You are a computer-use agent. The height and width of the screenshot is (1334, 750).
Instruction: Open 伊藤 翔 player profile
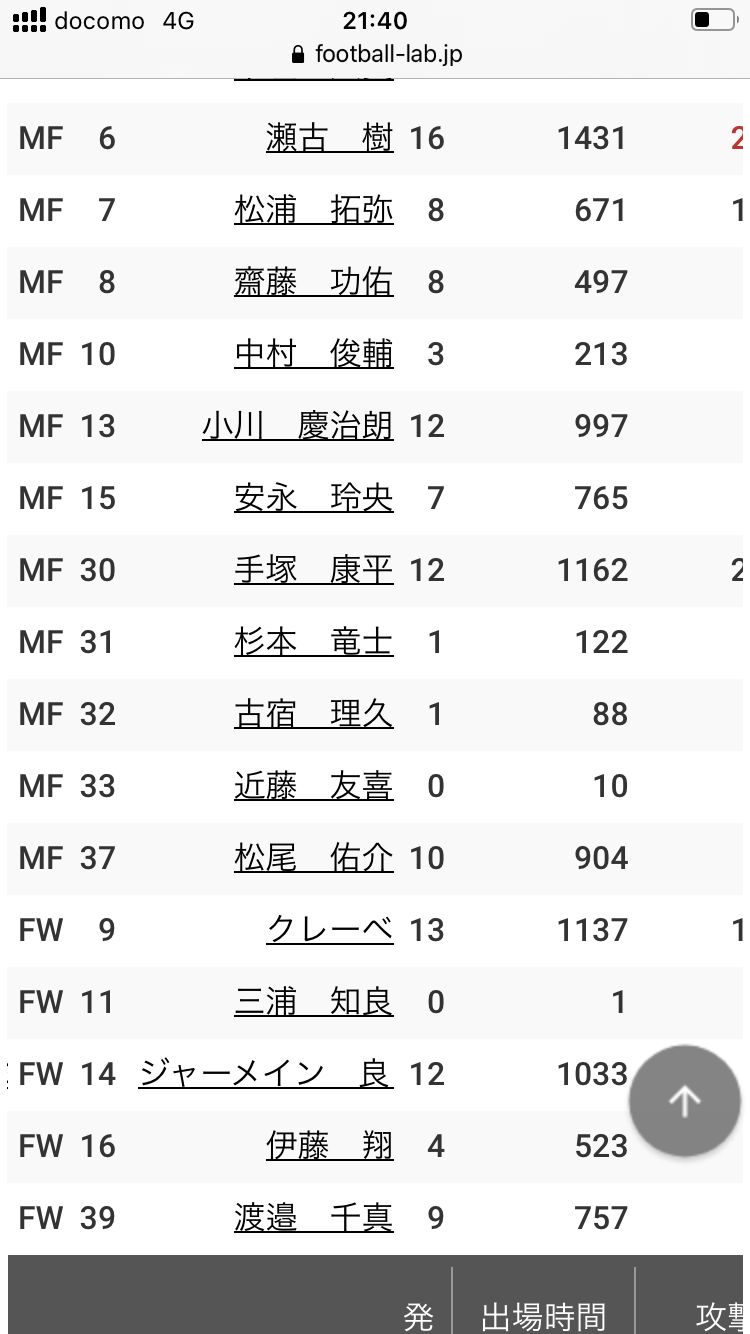[330, 1146]
